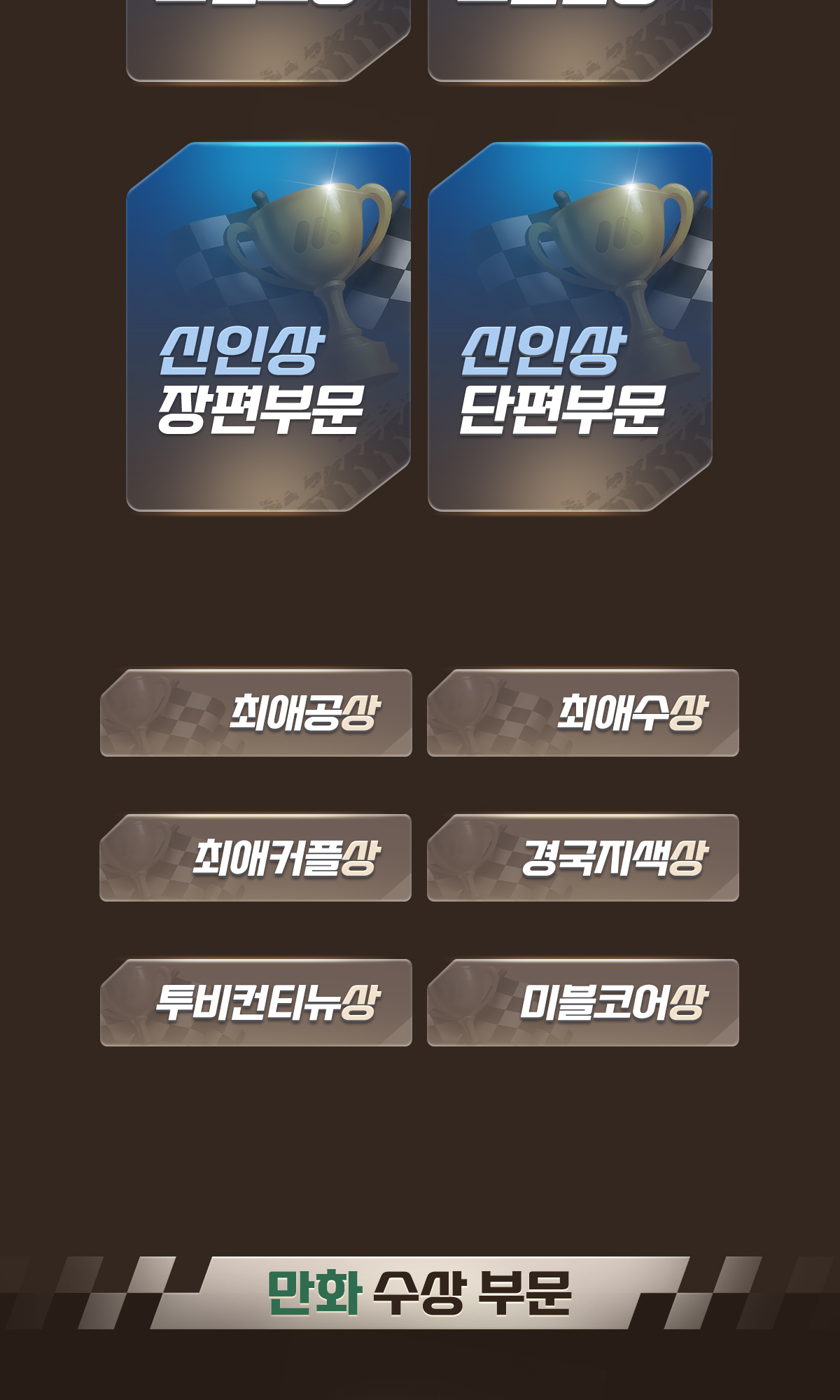Select the 최애공상 button
This screenshot has height=1400, width=840.
pos(256,713)
